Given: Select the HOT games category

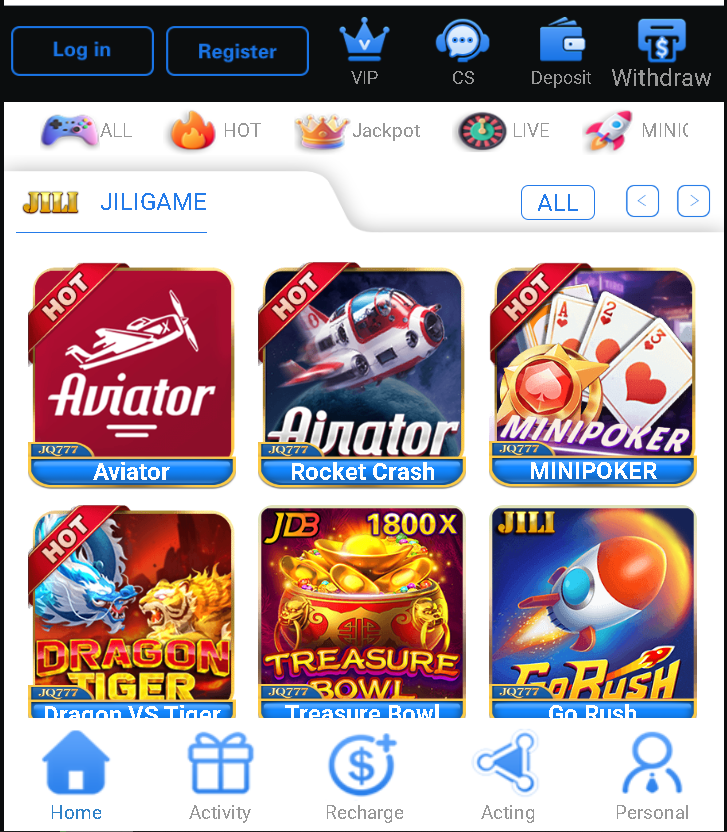Looking at the screenshot, I should (x=216, y=131).
